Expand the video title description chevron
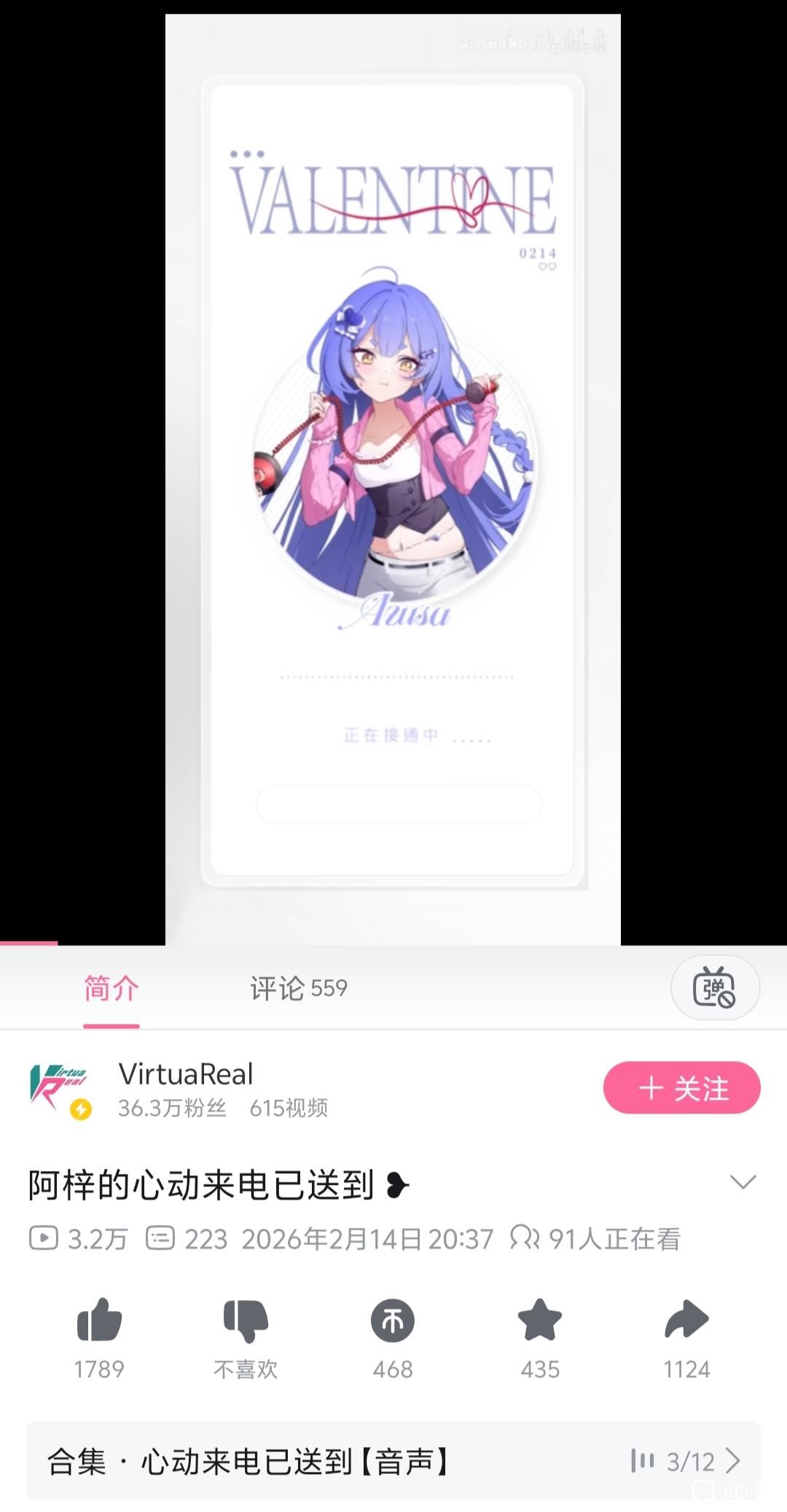This screenshot has height=1512, width=787. (x=743, y=1182)
